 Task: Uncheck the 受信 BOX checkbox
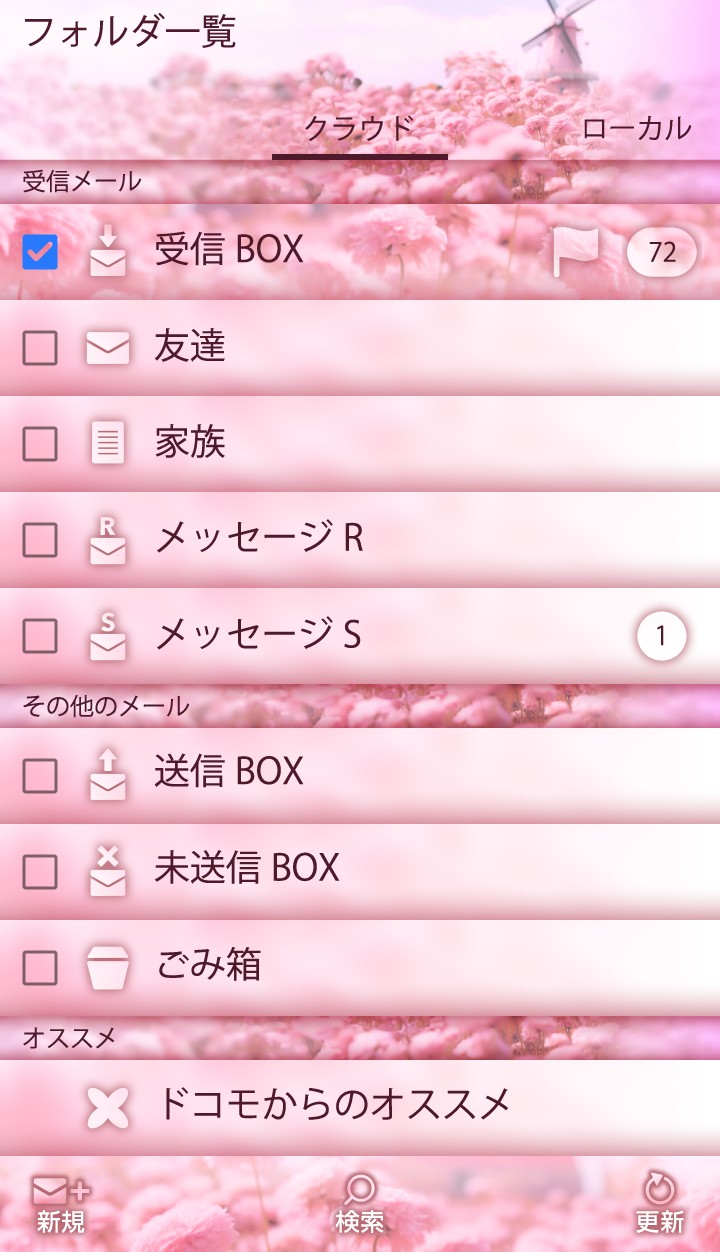(40, 252)
